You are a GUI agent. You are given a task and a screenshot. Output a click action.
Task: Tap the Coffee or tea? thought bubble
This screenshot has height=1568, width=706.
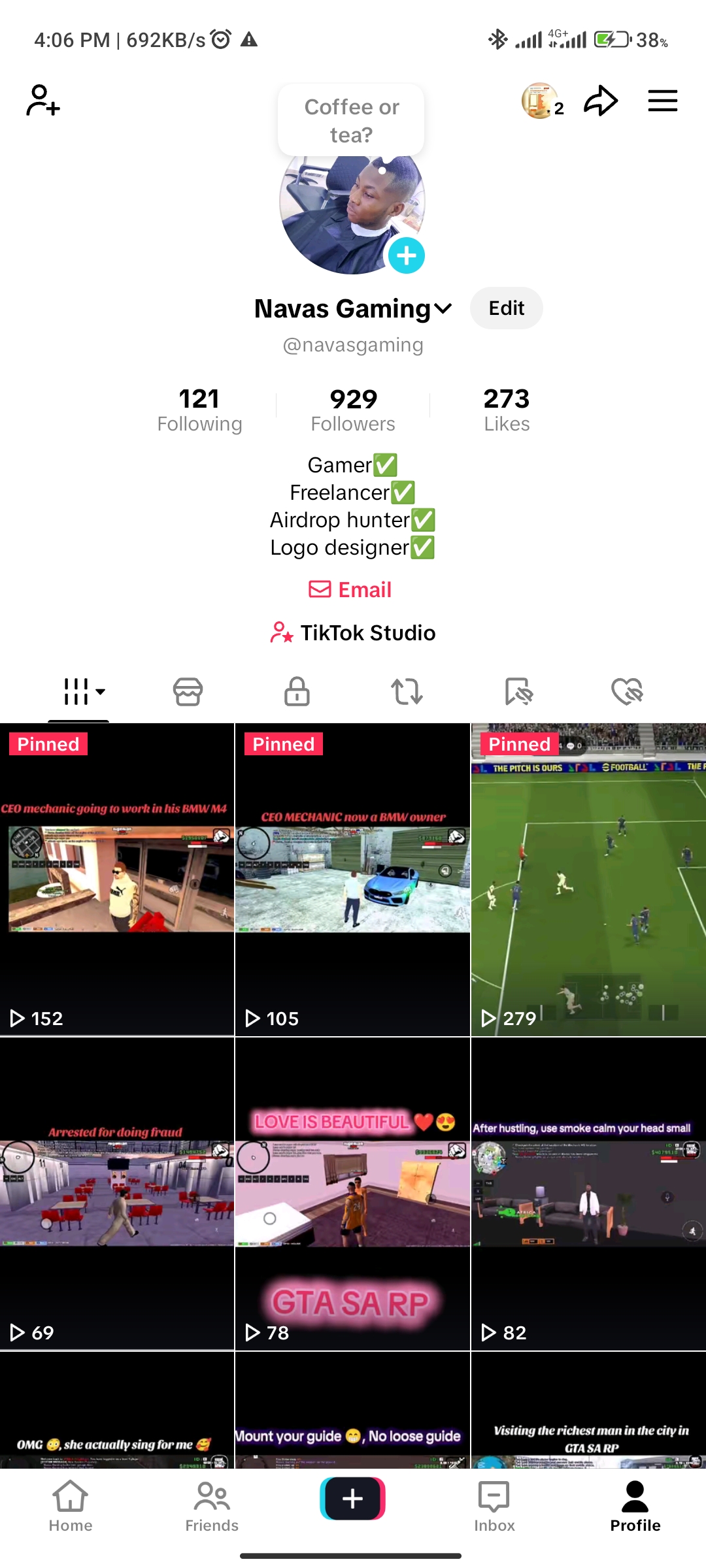352,120
